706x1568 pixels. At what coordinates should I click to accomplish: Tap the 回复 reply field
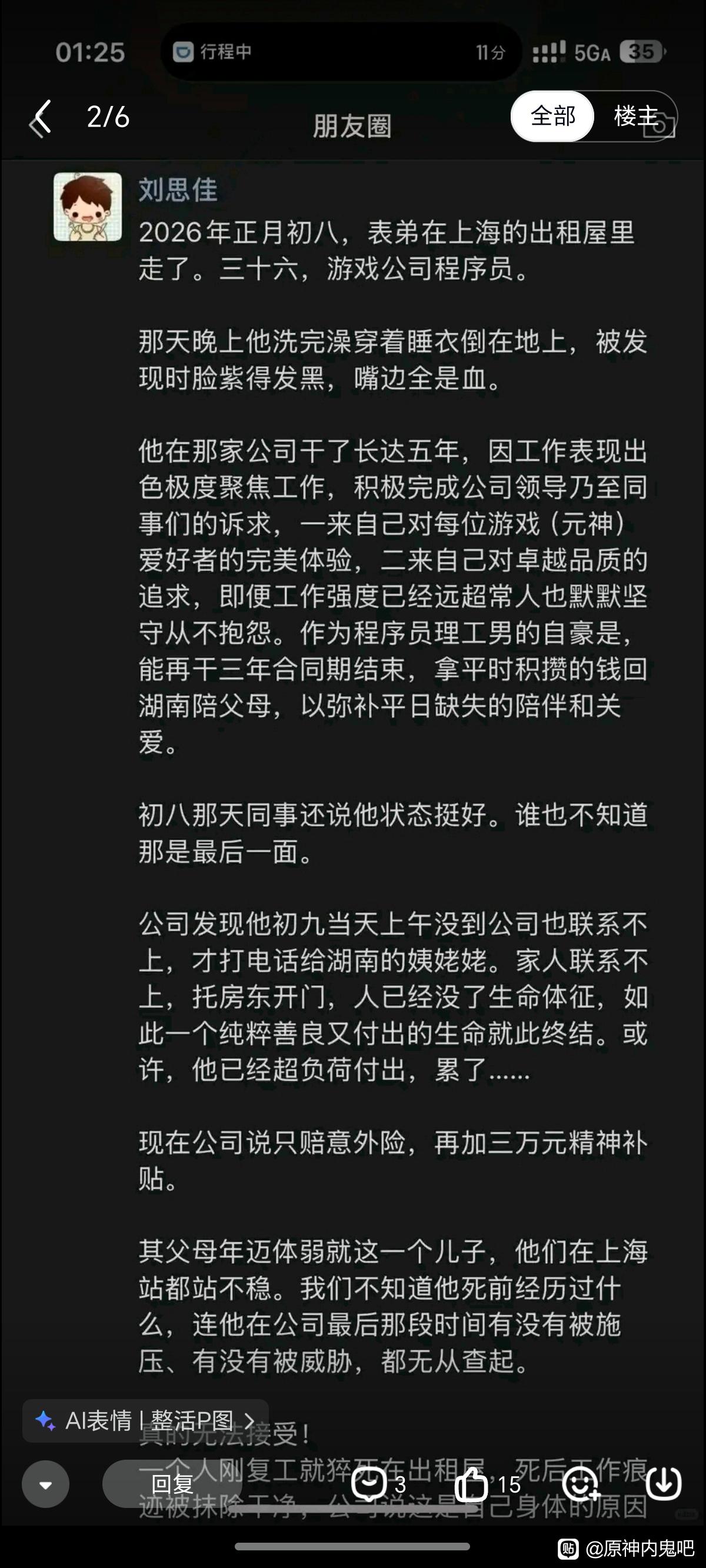(172, 1484)
